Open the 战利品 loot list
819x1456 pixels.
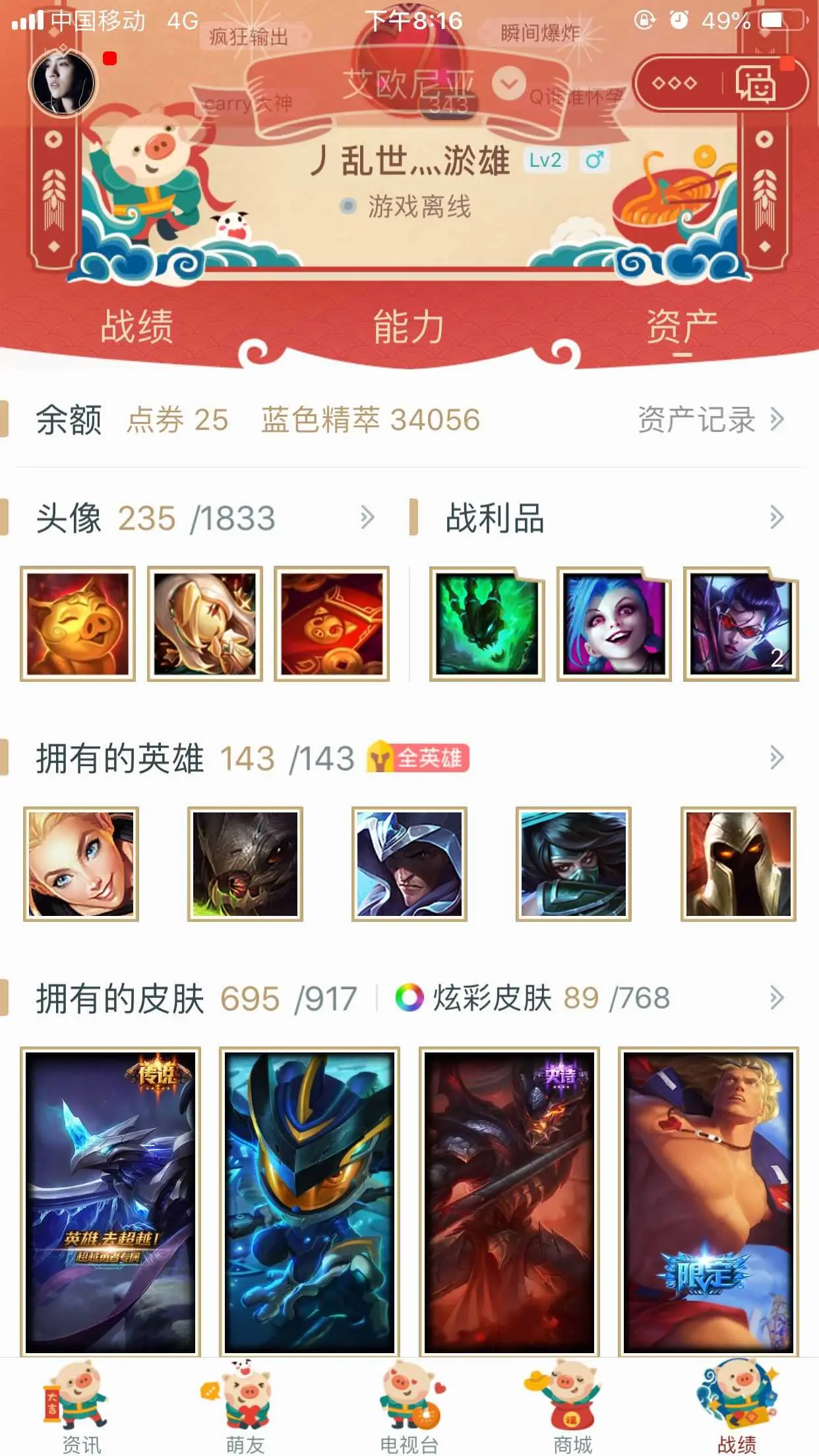pyautogui.click(x=777, y=518)
